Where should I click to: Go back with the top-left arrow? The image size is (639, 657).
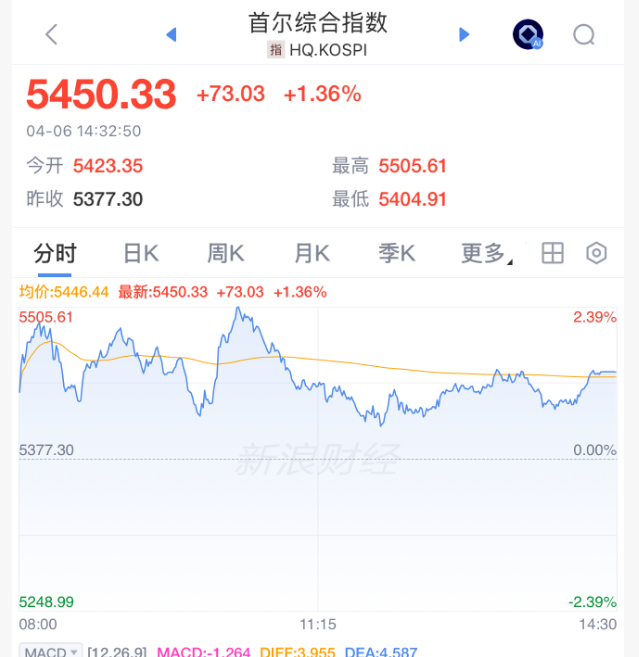pos(52,34)
